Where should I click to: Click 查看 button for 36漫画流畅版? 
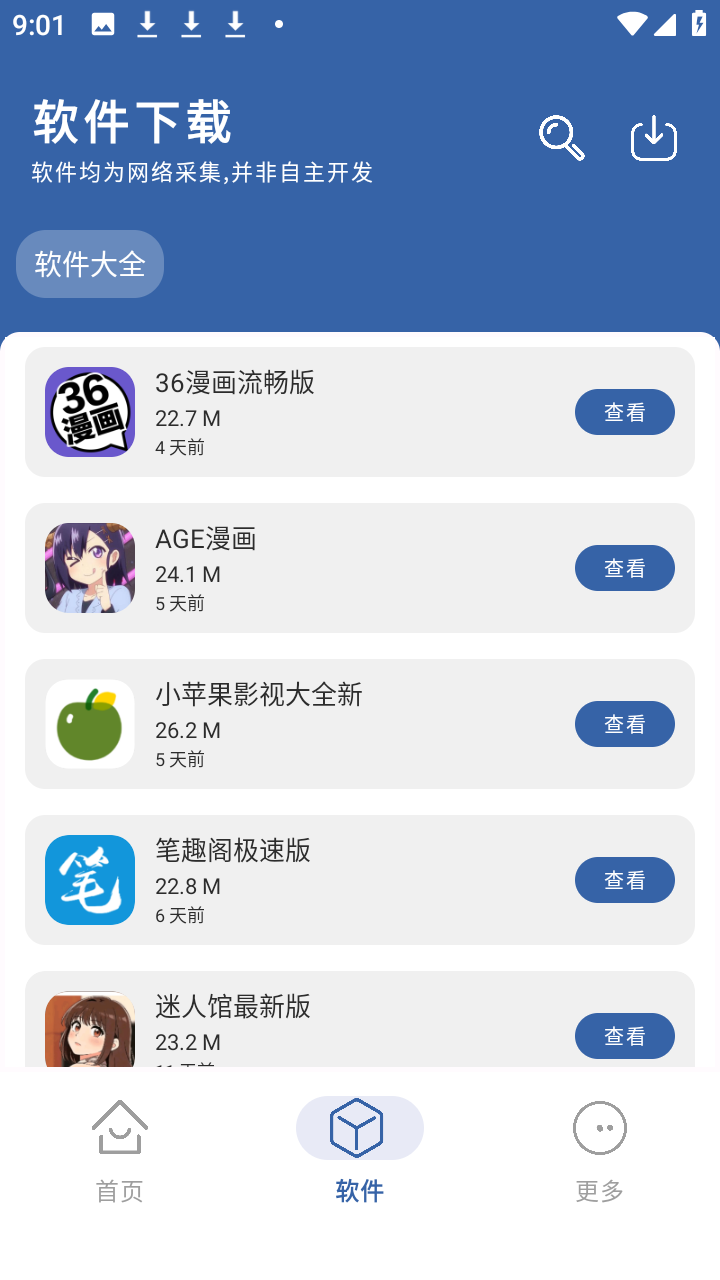click(624, 412)
